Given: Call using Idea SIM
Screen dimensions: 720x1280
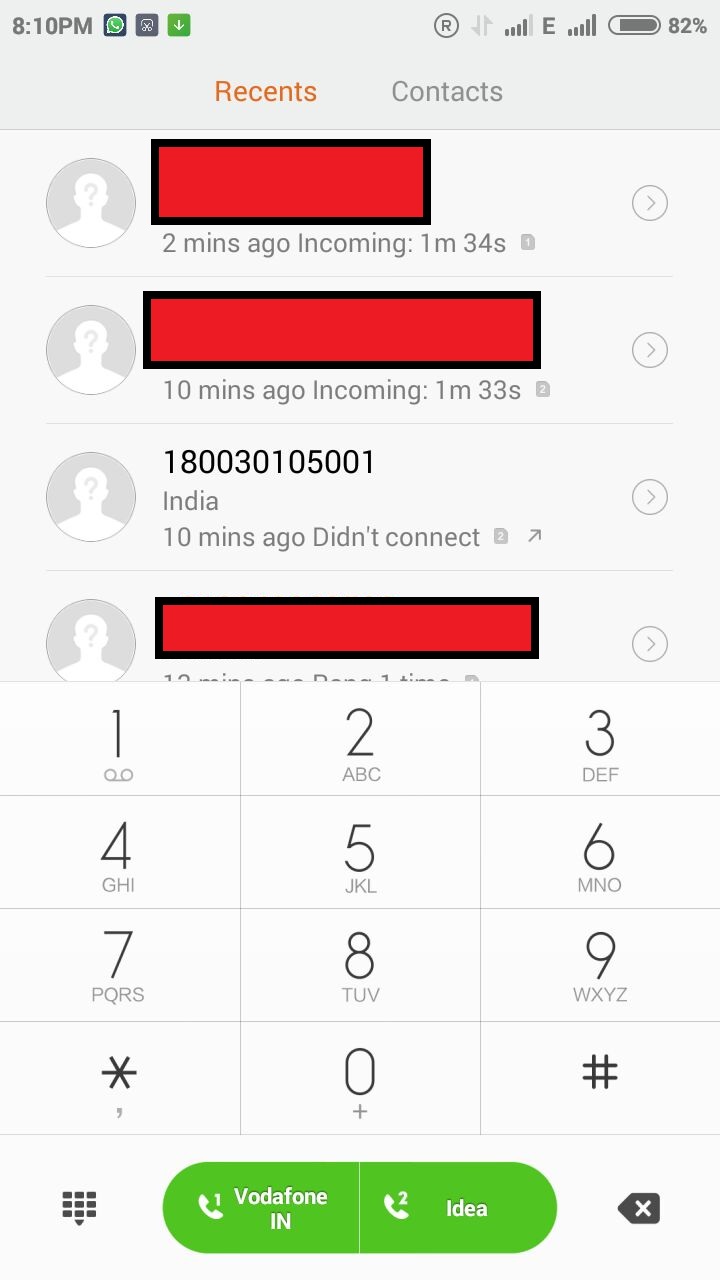Looking at the screenshot, I should tap(456, 1208).
